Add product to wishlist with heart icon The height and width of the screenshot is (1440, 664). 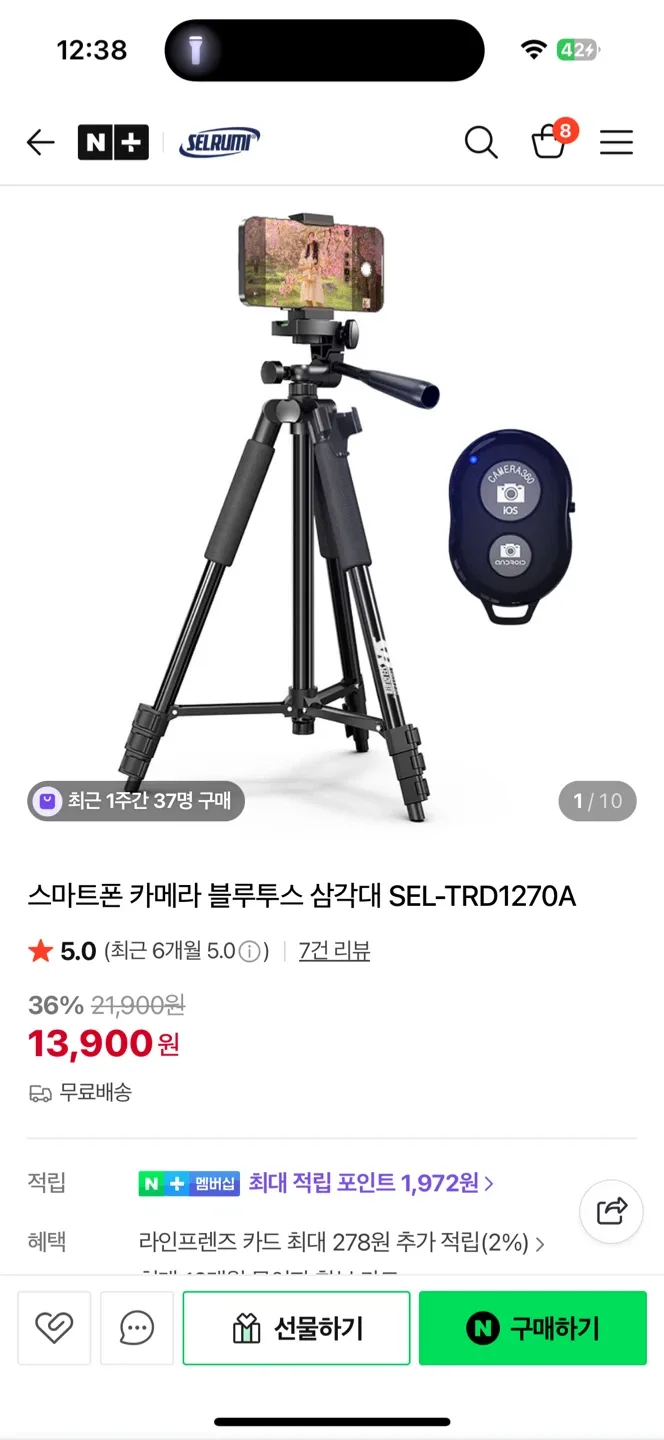54,1328
